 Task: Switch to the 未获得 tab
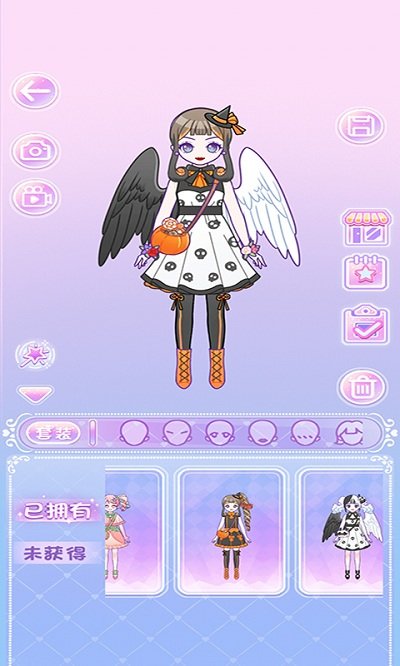[57, 553]
